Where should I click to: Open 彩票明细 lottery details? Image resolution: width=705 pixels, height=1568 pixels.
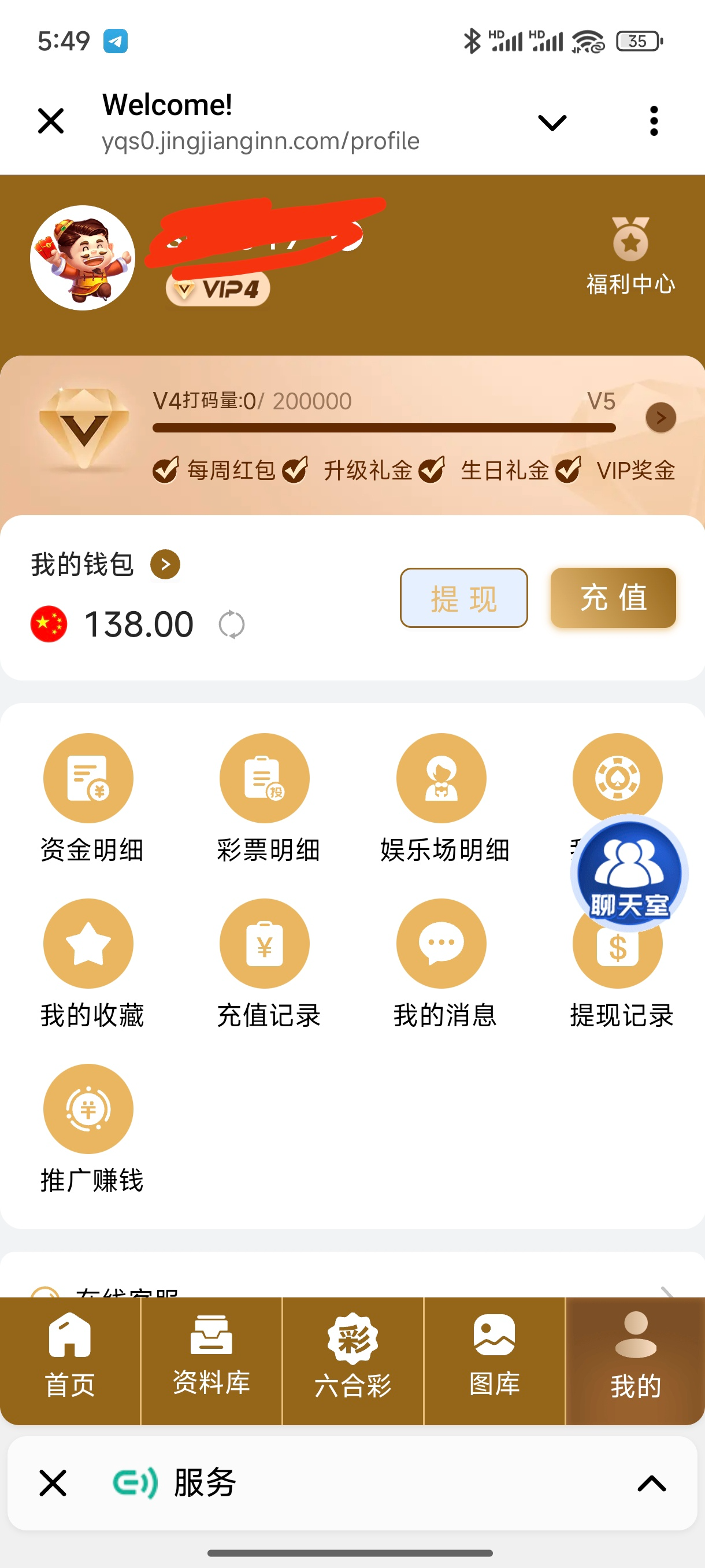click(265, 797)
